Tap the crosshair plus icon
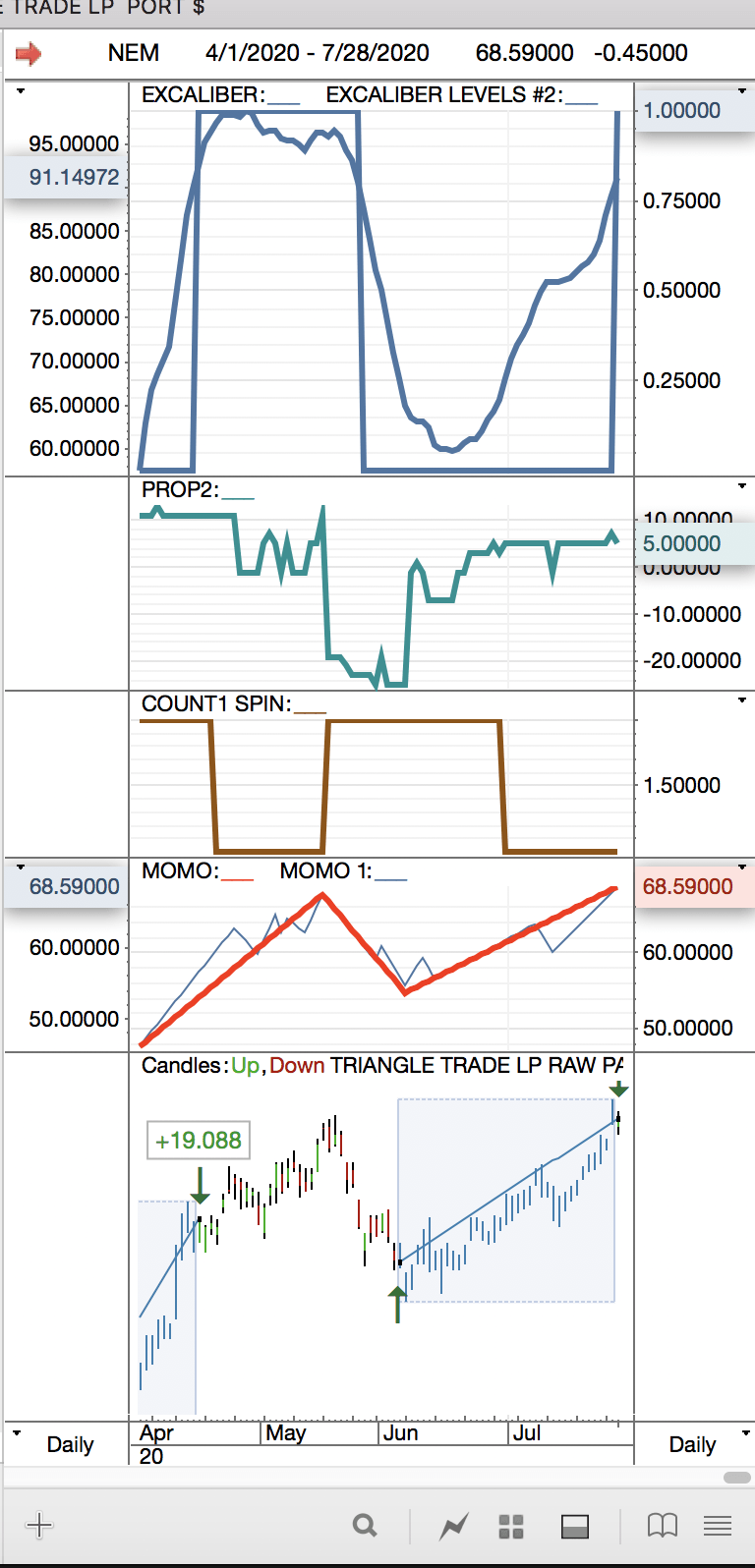 point(39,1525)
